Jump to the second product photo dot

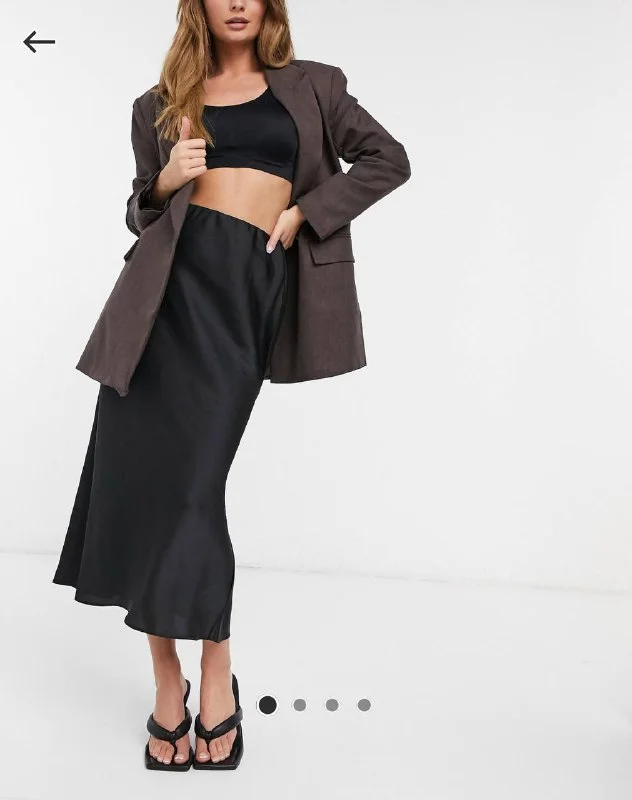tap(300, 705)
